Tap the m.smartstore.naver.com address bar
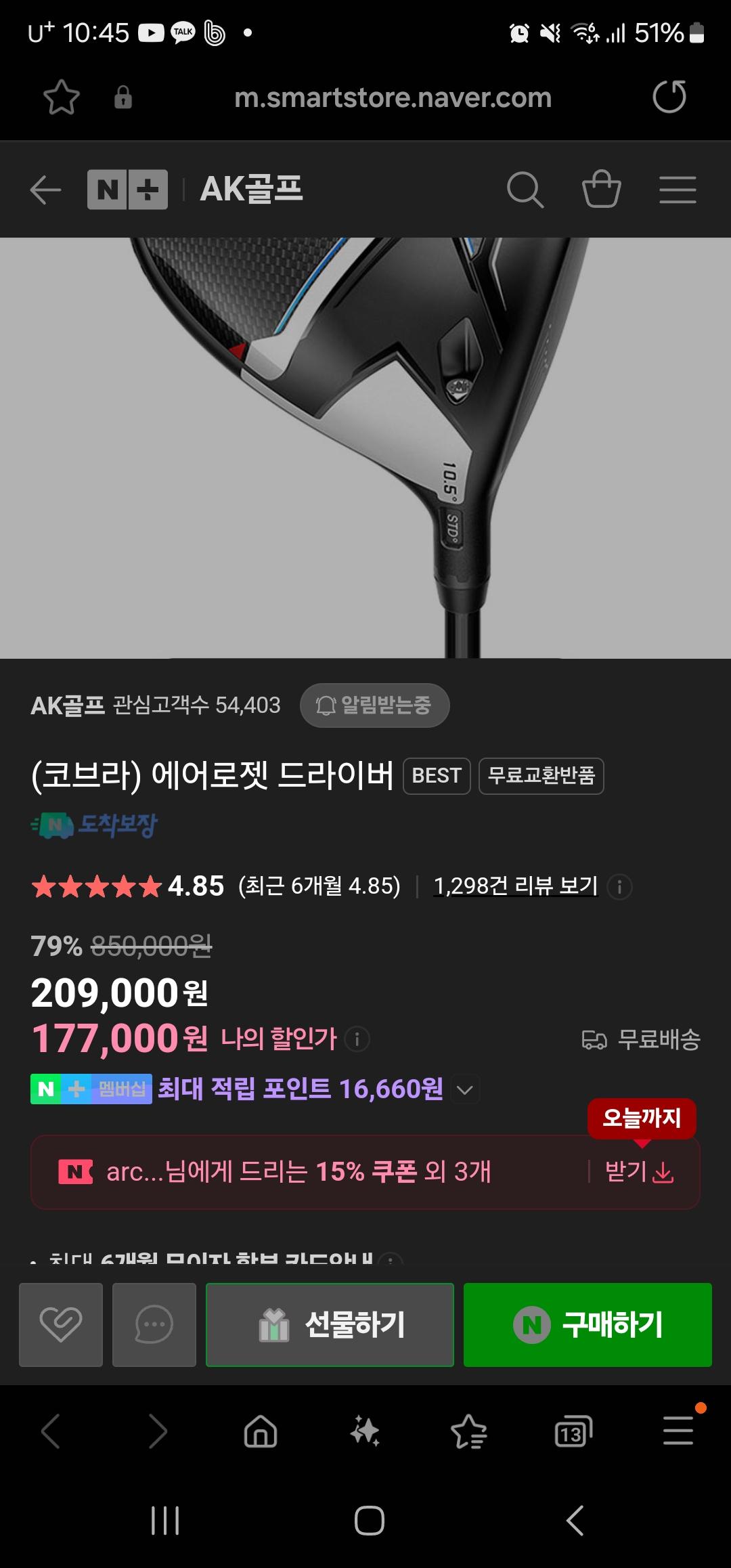 point(393,98)
